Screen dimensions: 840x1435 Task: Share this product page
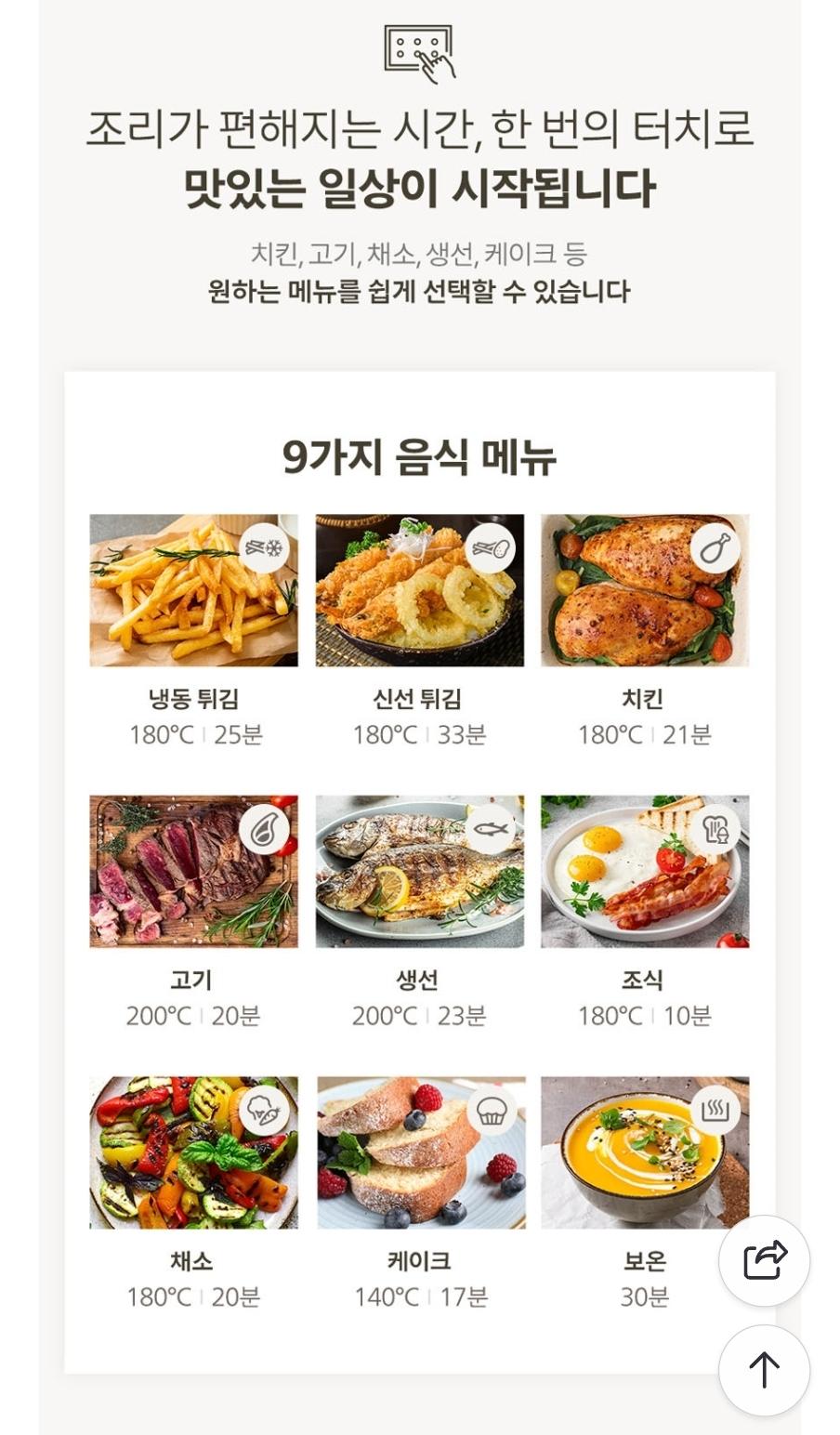click(x=764, y=1261)
